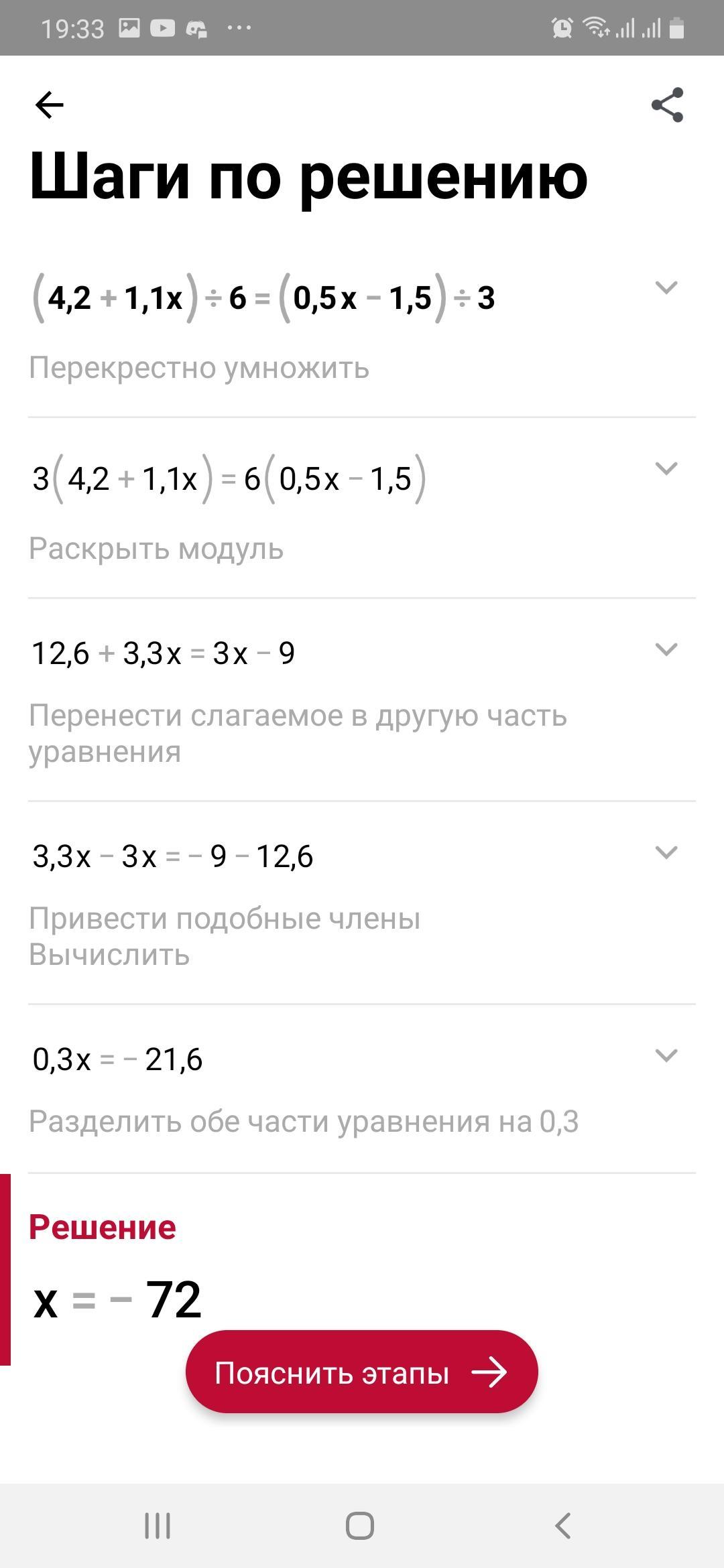Viewport: 724px width, 1568px height.
Task: Expand the "Перекрестно умножить" step
Action: pyautogui.click(x=666, y=288)
